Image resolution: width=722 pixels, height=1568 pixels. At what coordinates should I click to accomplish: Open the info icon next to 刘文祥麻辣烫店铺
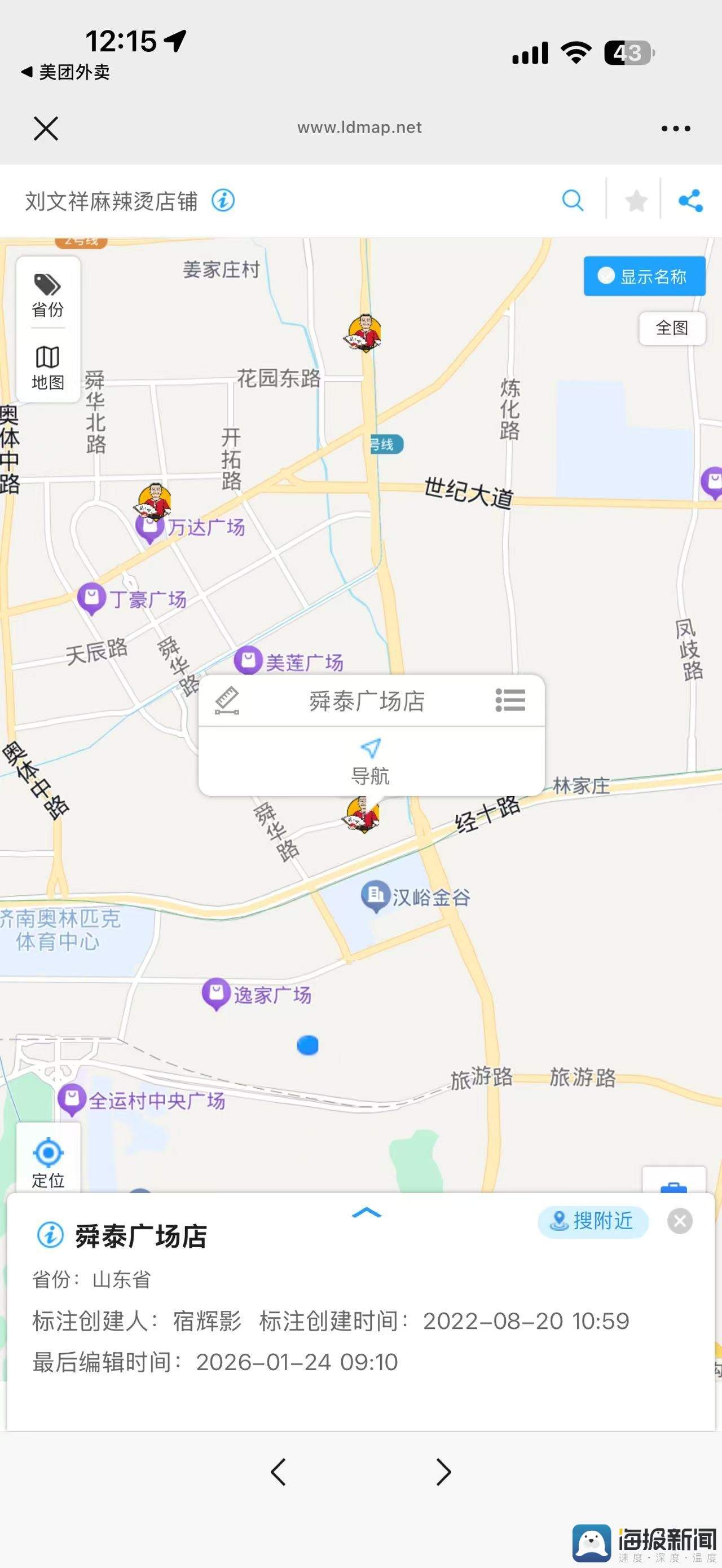(223, 201)
